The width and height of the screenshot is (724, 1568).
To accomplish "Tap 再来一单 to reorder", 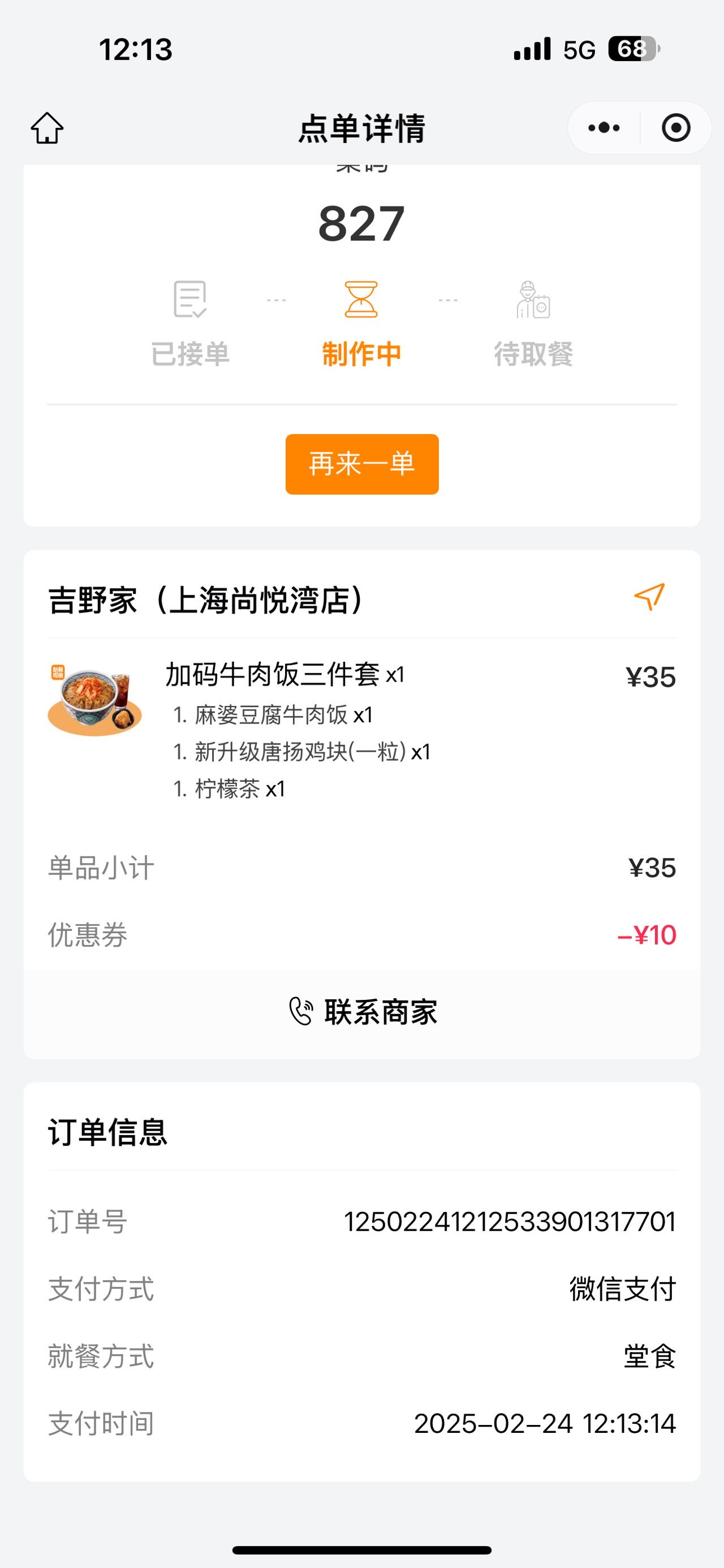I will click(361, 464).
